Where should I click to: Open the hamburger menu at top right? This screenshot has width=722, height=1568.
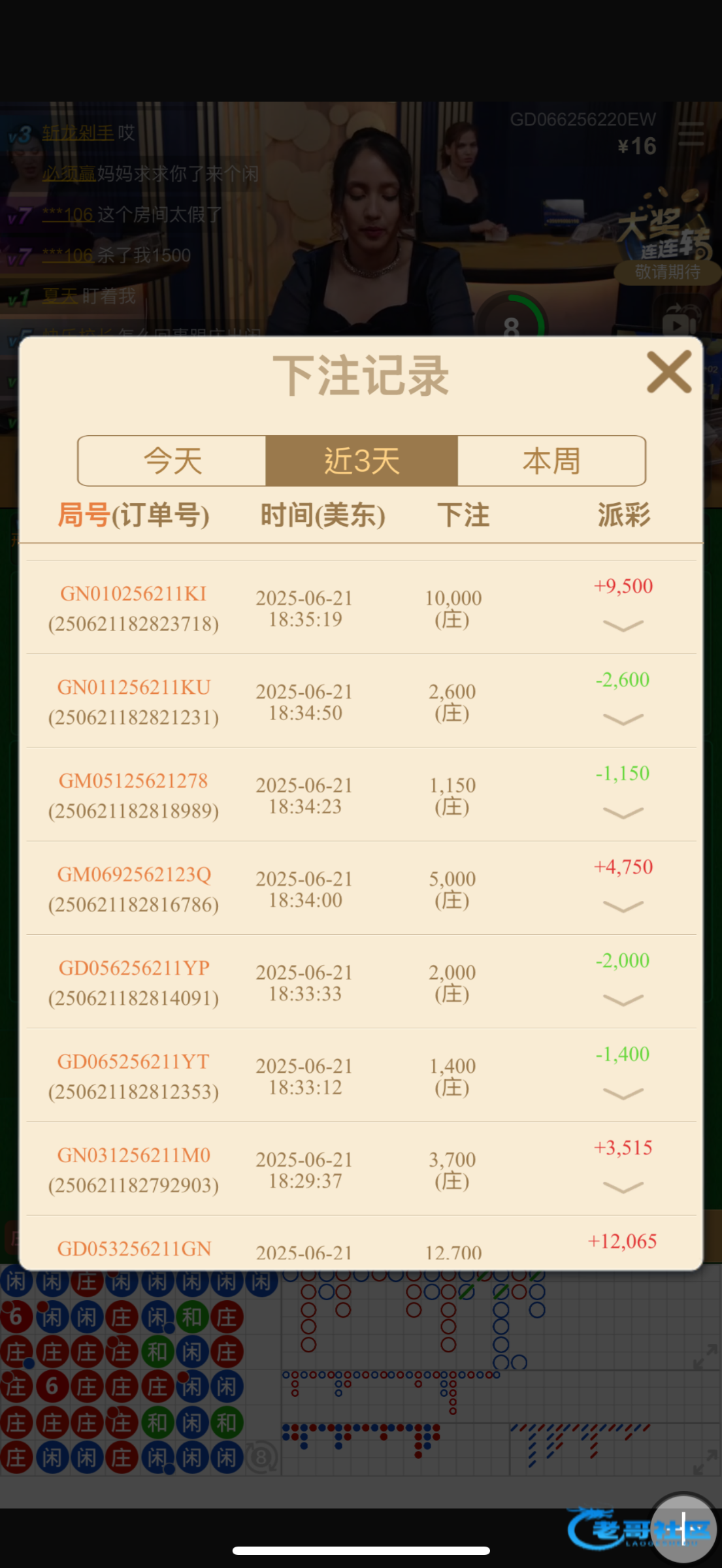[691, 133]
